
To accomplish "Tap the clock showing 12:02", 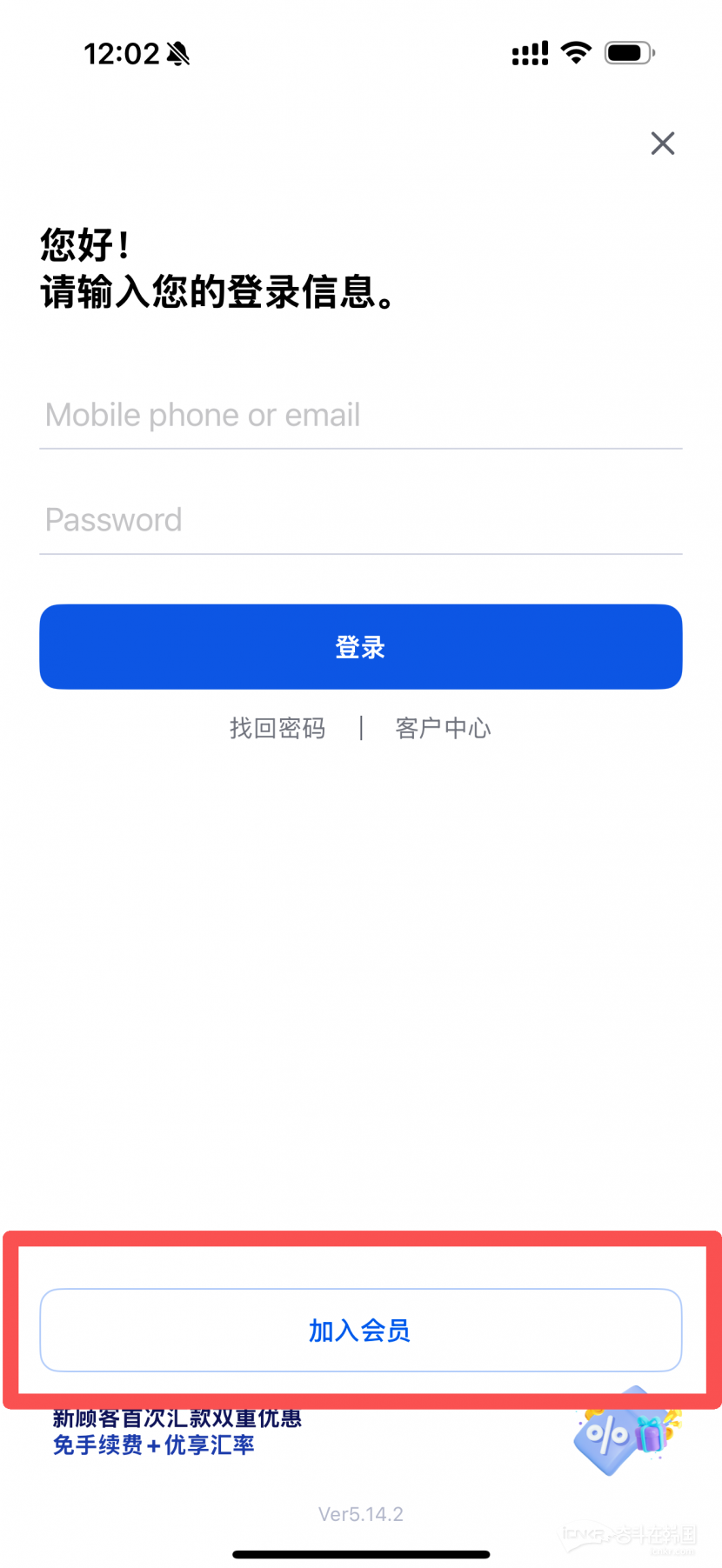I will [x=123, y=54].
